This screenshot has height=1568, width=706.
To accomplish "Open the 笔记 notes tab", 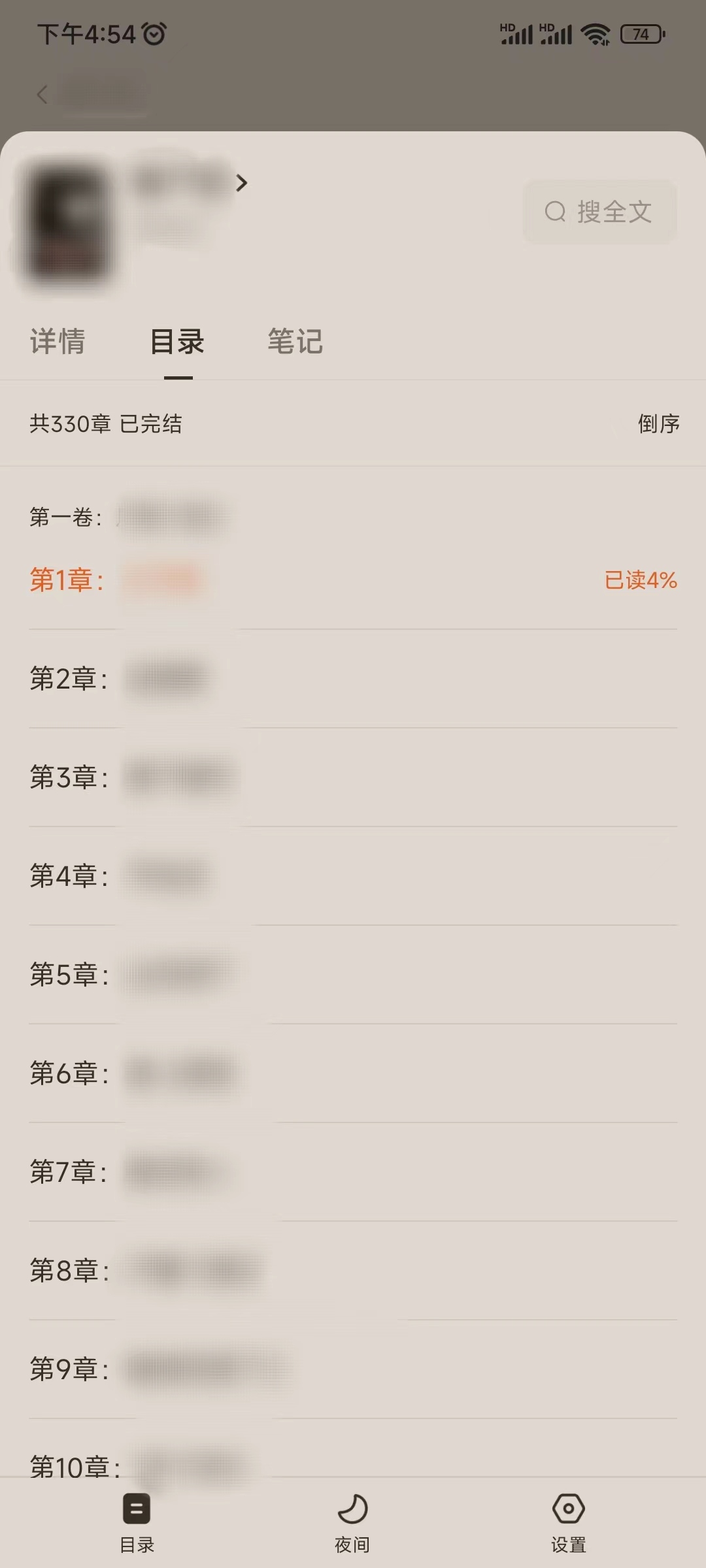I will coord(295,342).
